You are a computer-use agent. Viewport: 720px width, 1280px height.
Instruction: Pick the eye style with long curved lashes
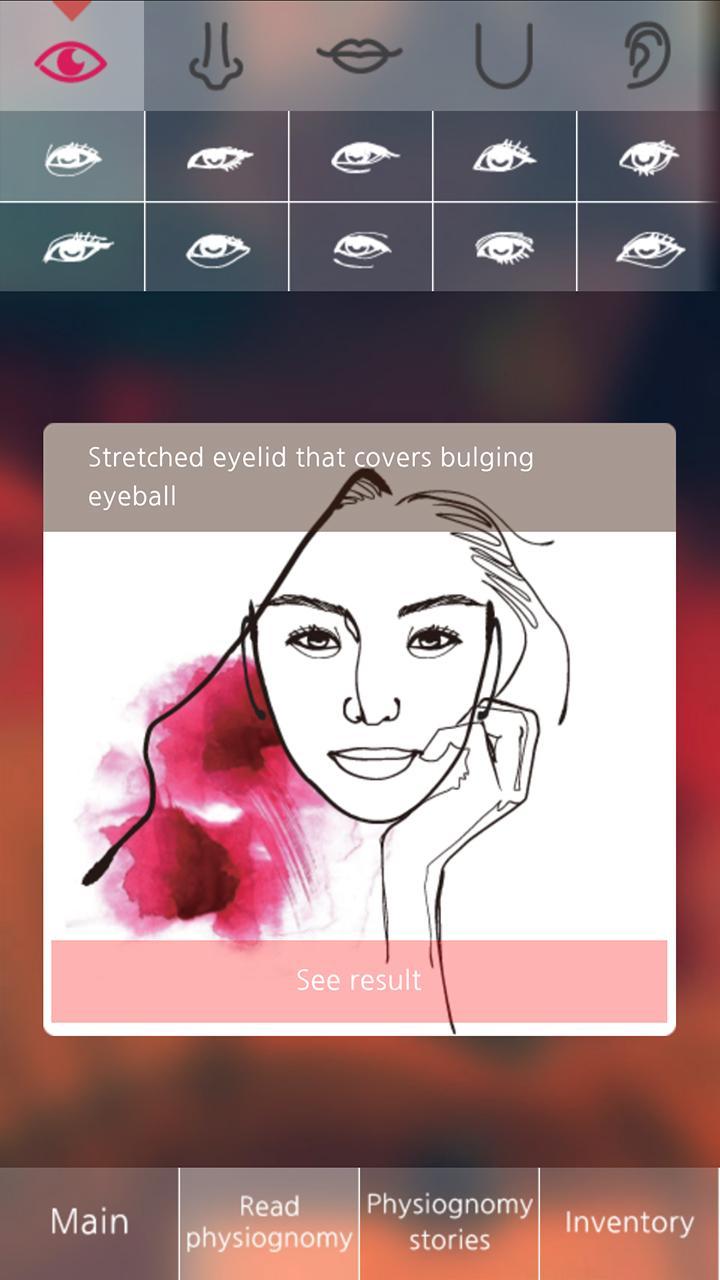[360, 156]
